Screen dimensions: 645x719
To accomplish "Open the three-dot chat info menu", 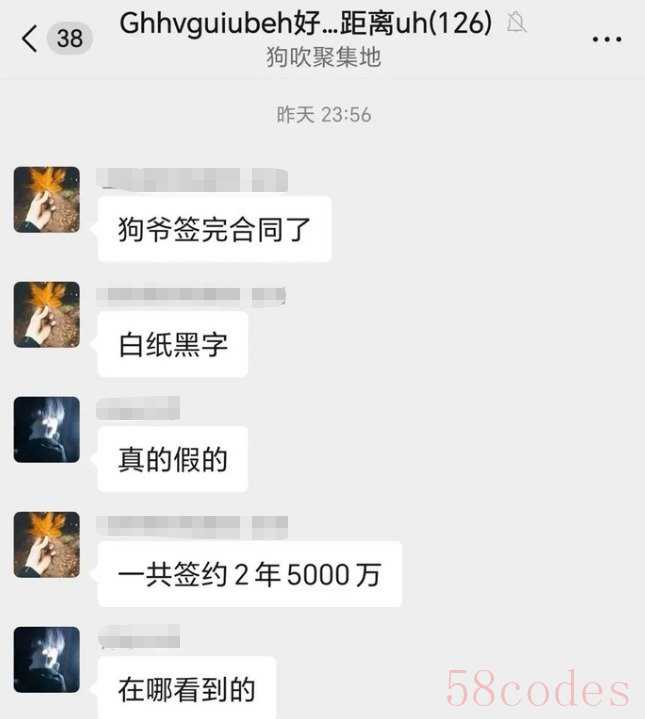I will coord(607,40).
